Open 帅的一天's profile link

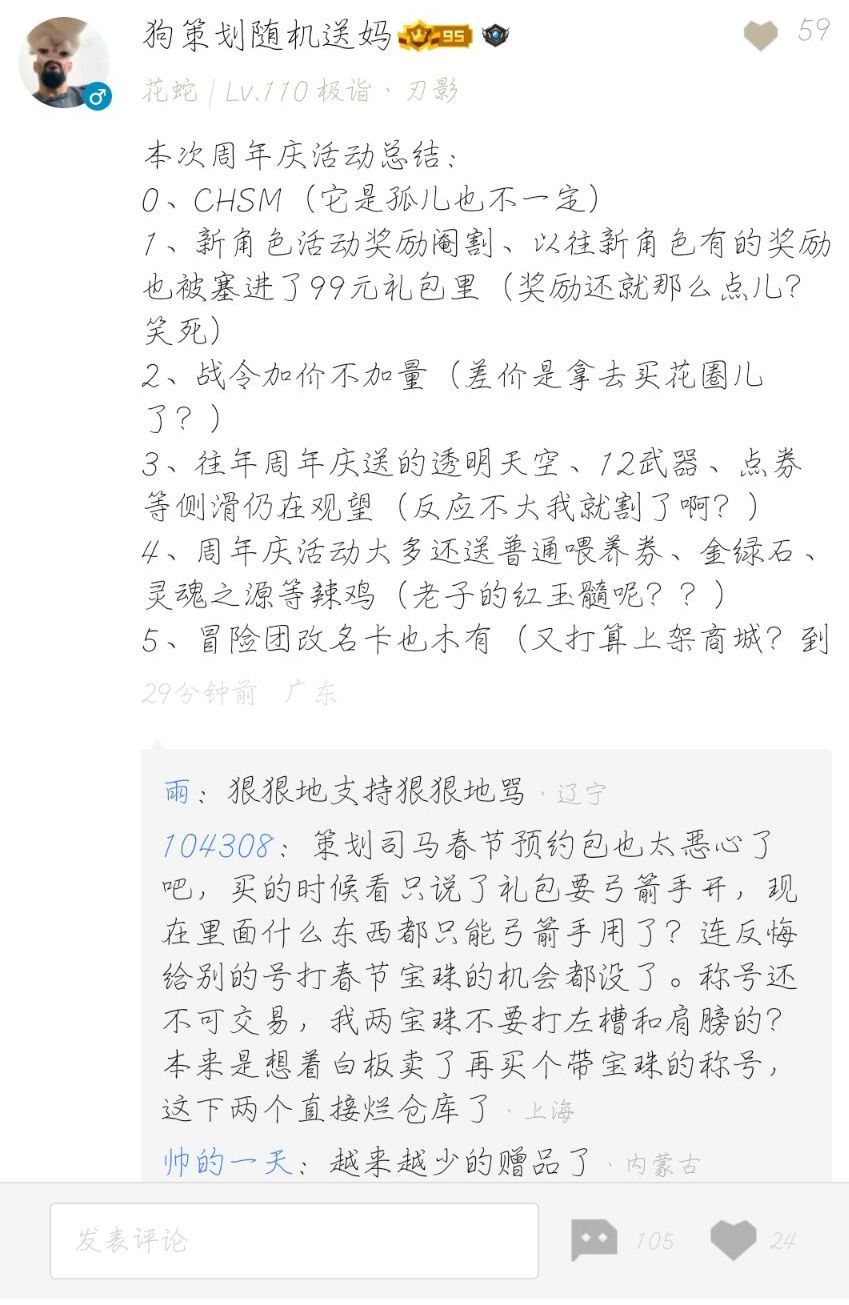[x=227, y=1163]
